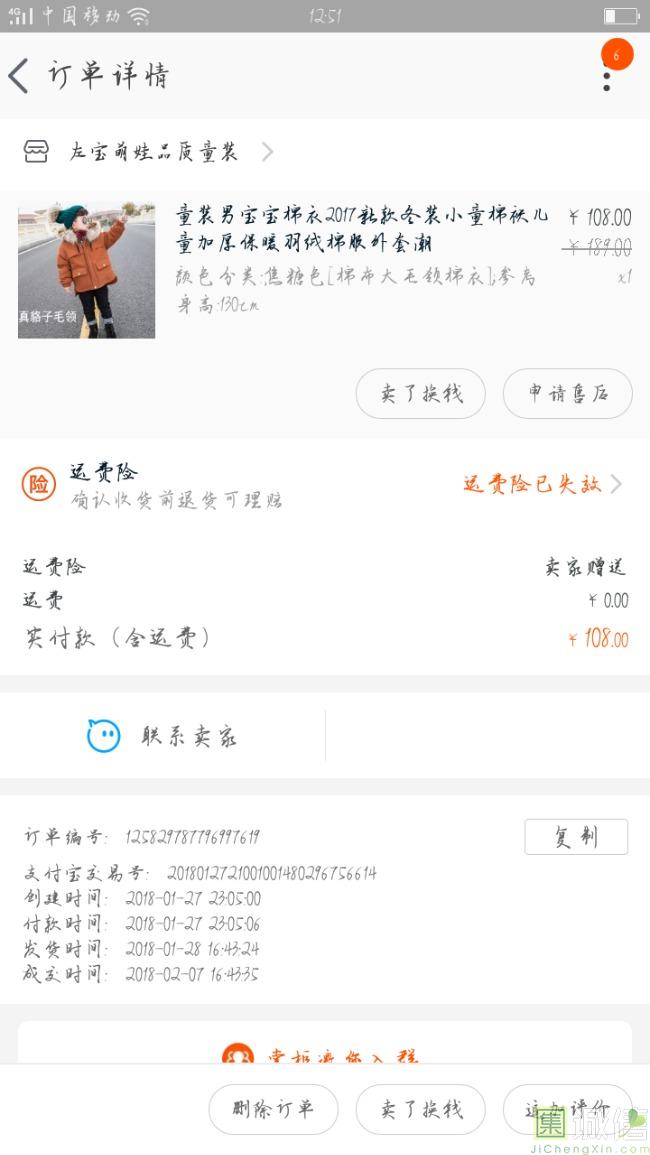650x1155 pixels.
Task: Open the three-dot overflow menu
Action: coord(607,75)
